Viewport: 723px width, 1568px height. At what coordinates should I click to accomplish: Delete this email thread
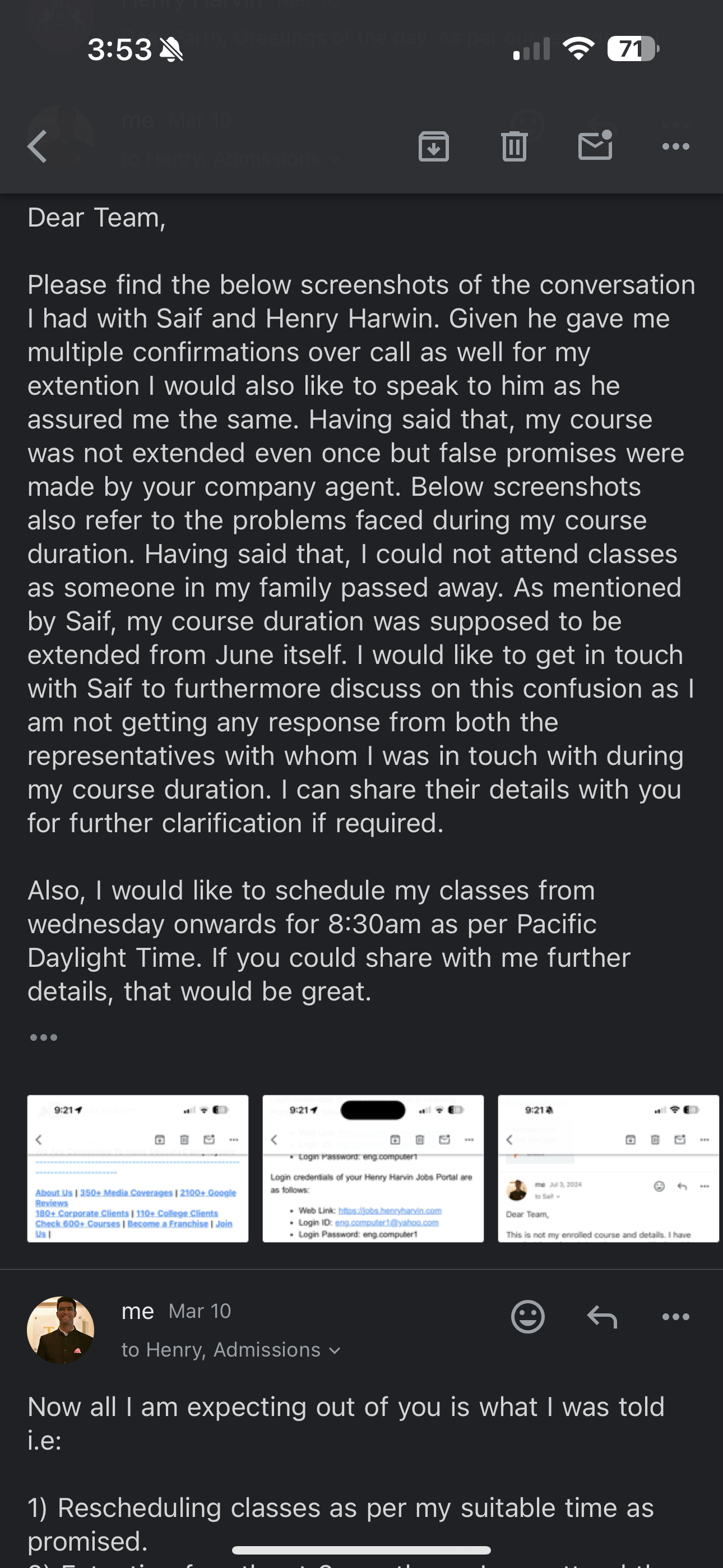pos(515,147)
